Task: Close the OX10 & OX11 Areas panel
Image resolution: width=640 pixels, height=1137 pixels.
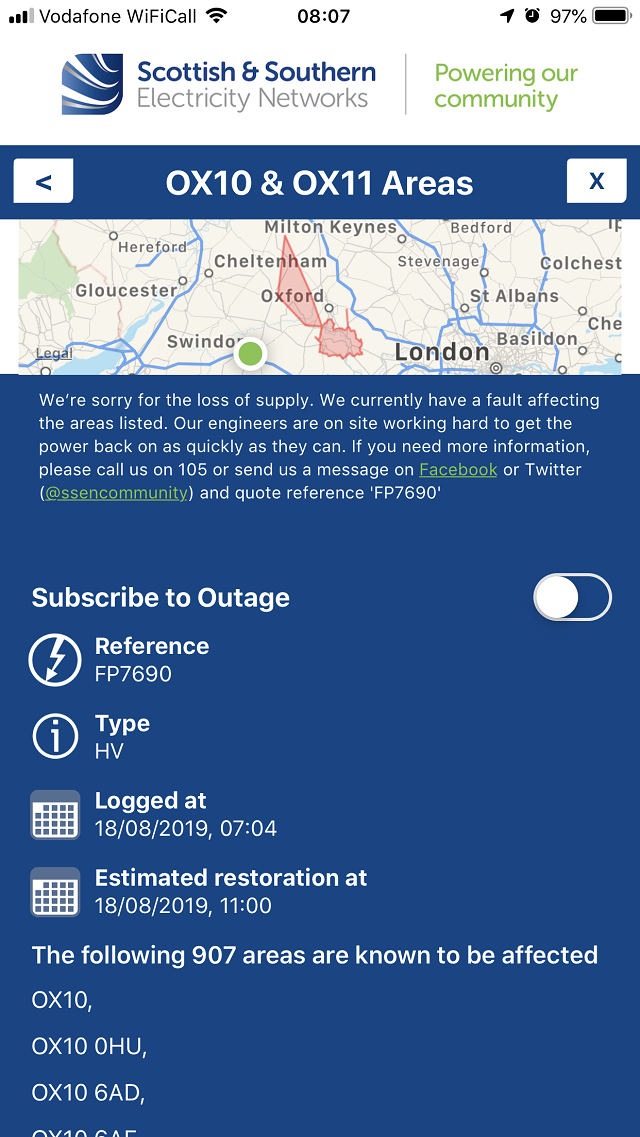Action: point(596,181)
